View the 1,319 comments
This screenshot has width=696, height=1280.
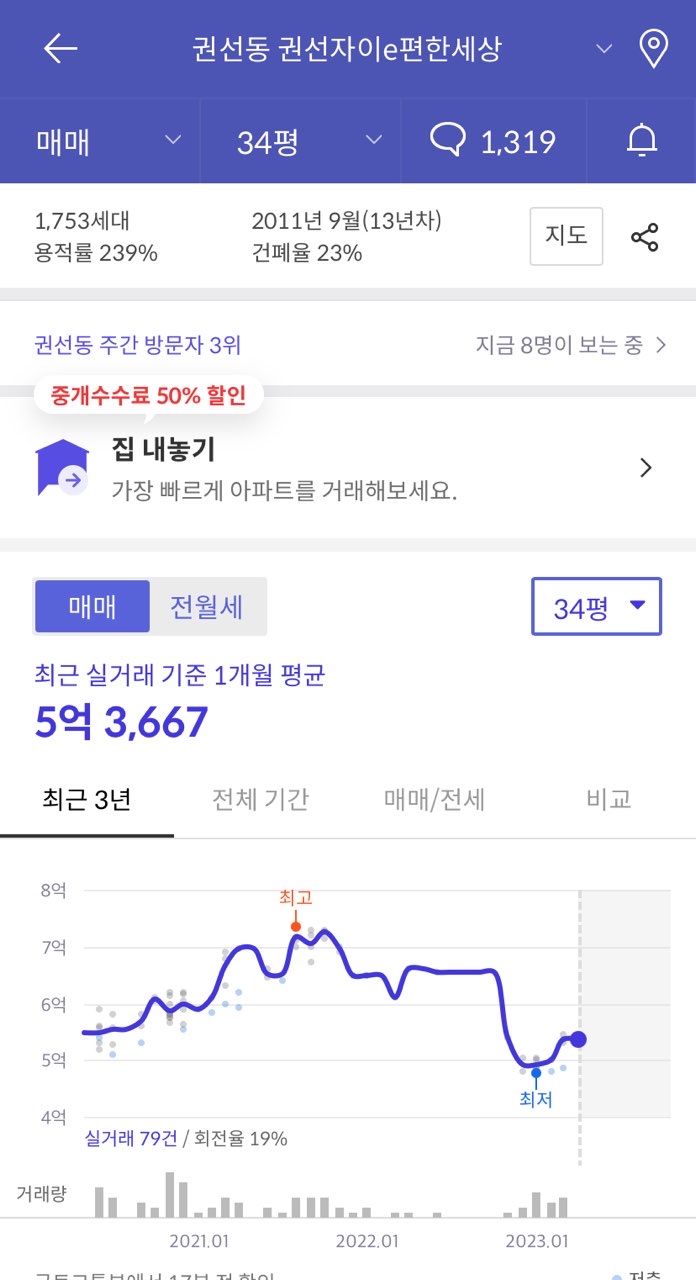pos(493,141)
